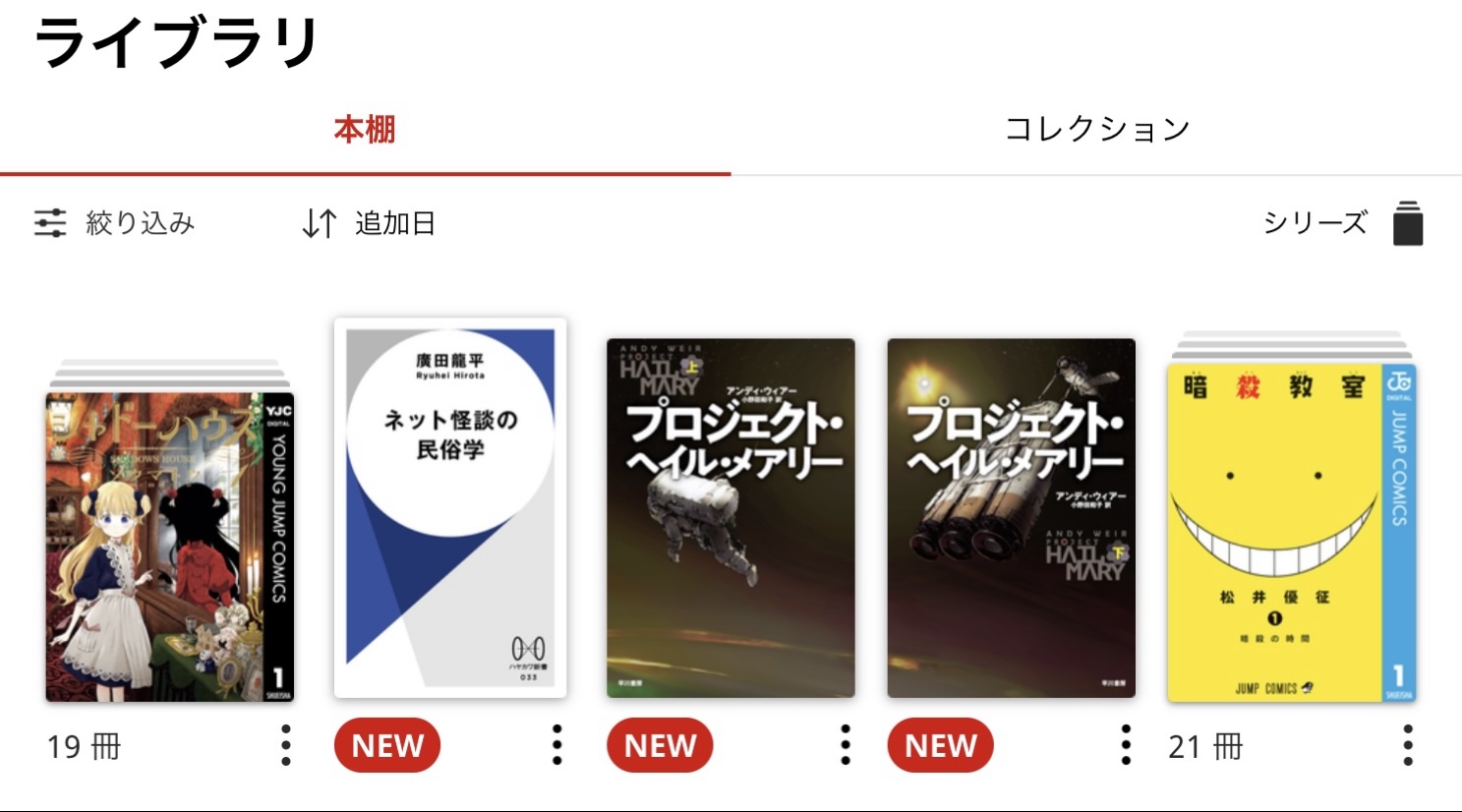Switch to the コレクション tab
Screen dimensions: 1462x812
1096,129
